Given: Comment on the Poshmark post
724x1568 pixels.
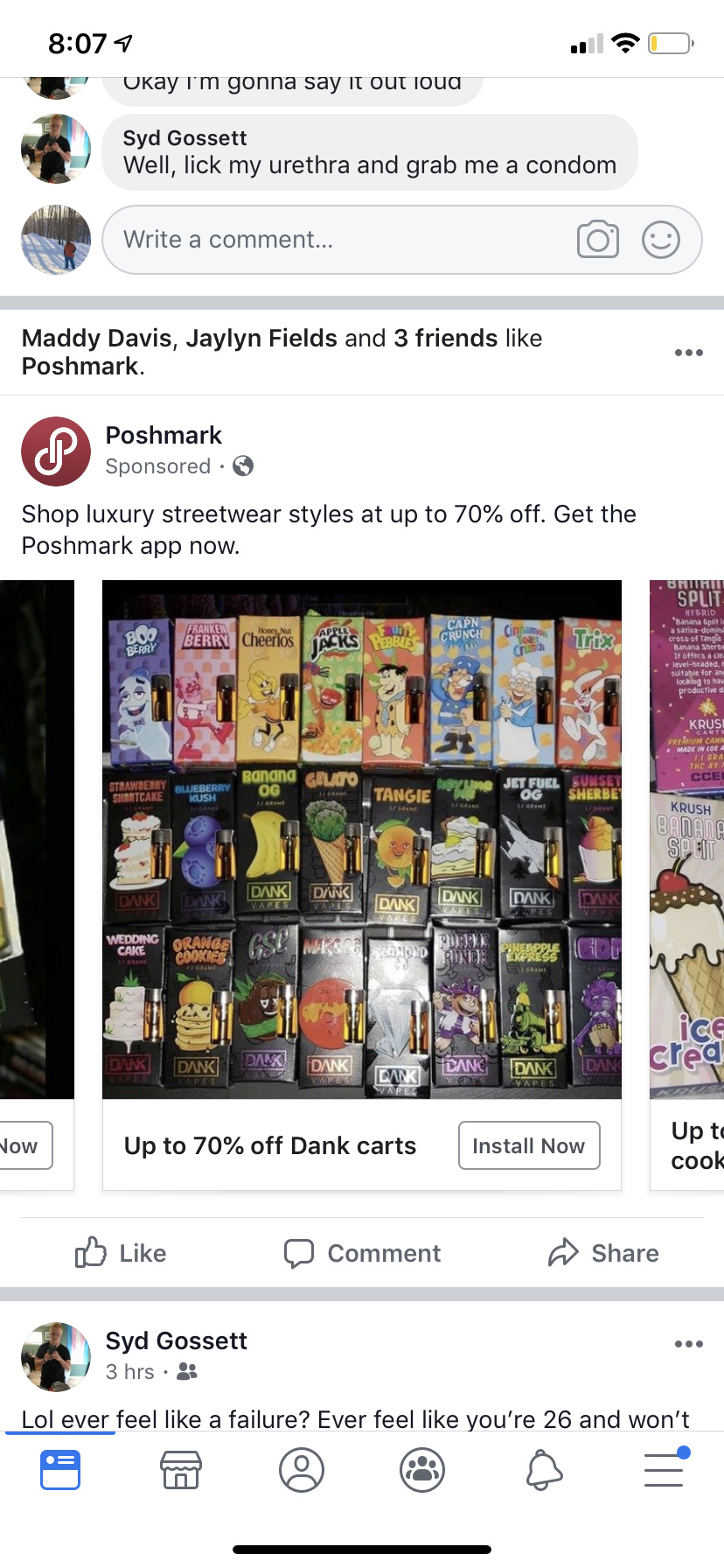Looking at the screenshot, I should [x=362, y=1253].
